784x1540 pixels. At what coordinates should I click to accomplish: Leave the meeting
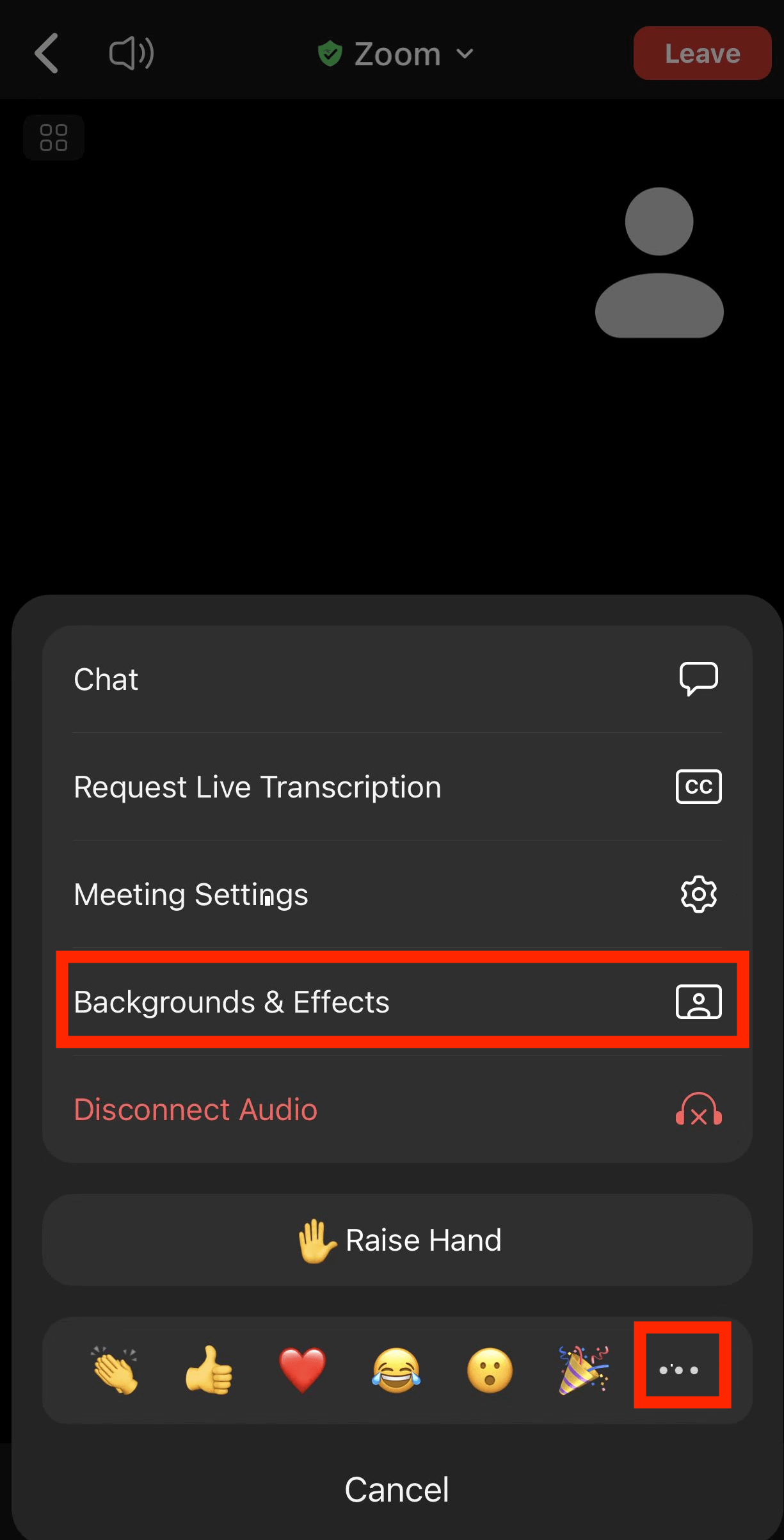click(x=702, y=54)
